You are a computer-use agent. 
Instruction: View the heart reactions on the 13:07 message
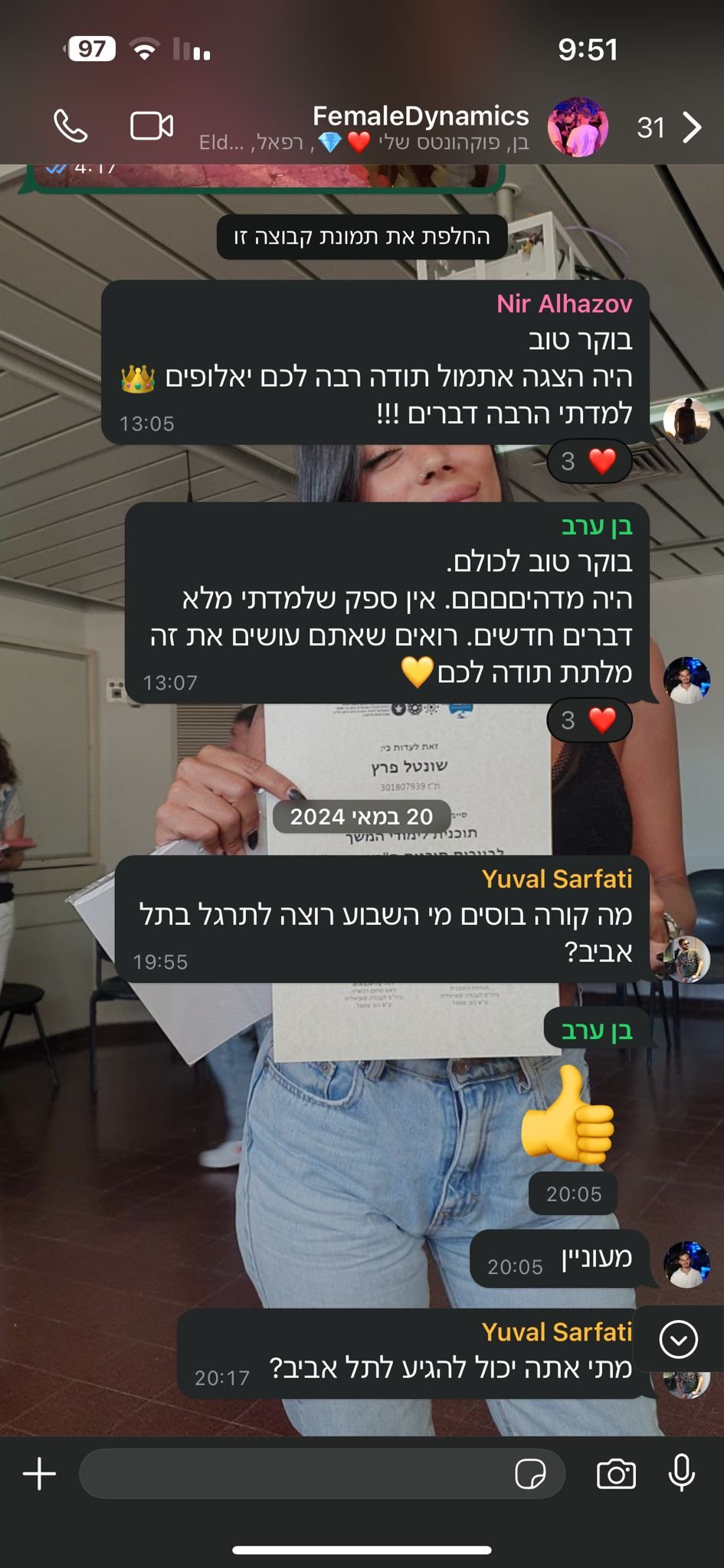point(588,720)
